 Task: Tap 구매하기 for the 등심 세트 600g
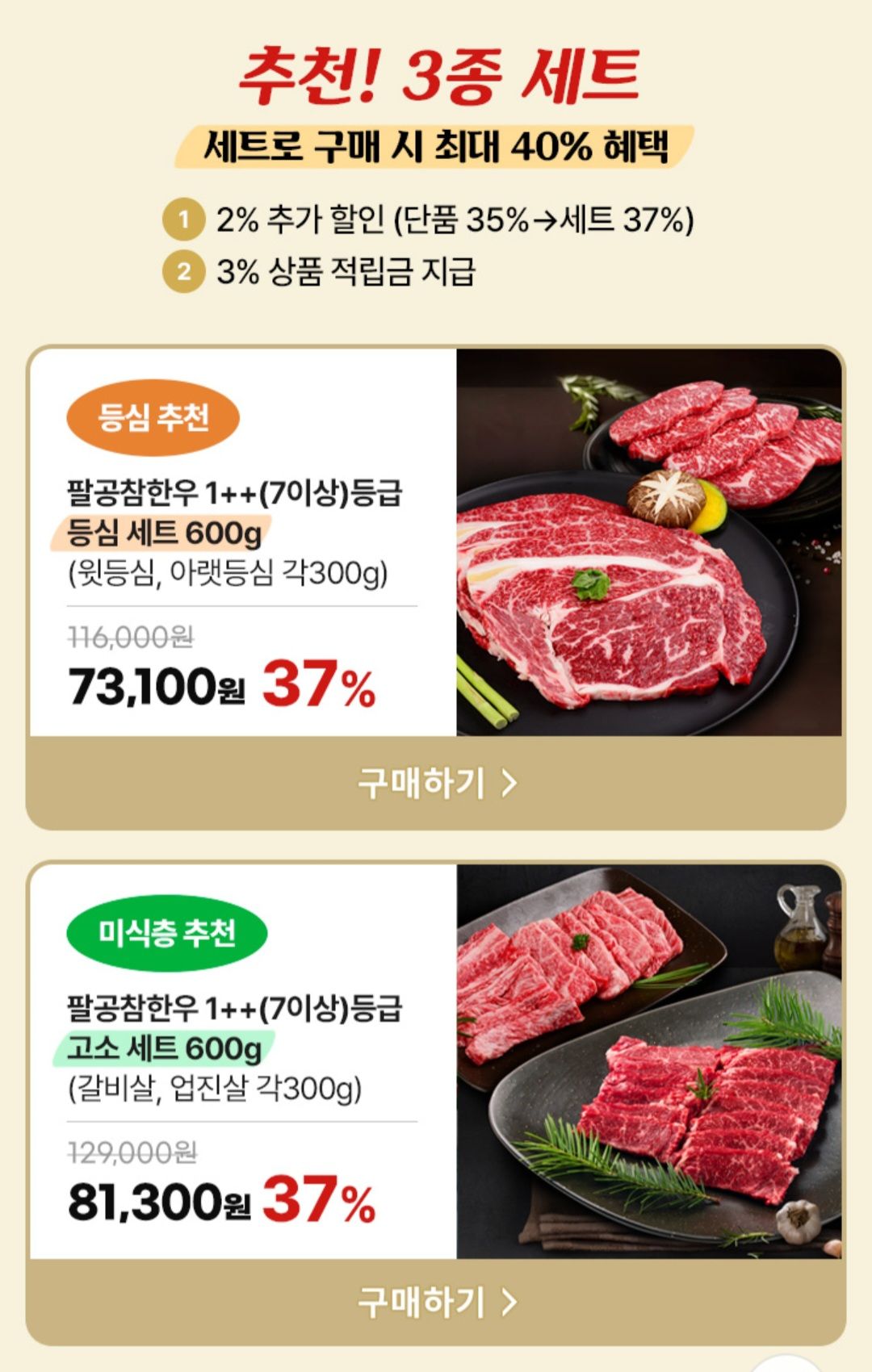[436, 783]
